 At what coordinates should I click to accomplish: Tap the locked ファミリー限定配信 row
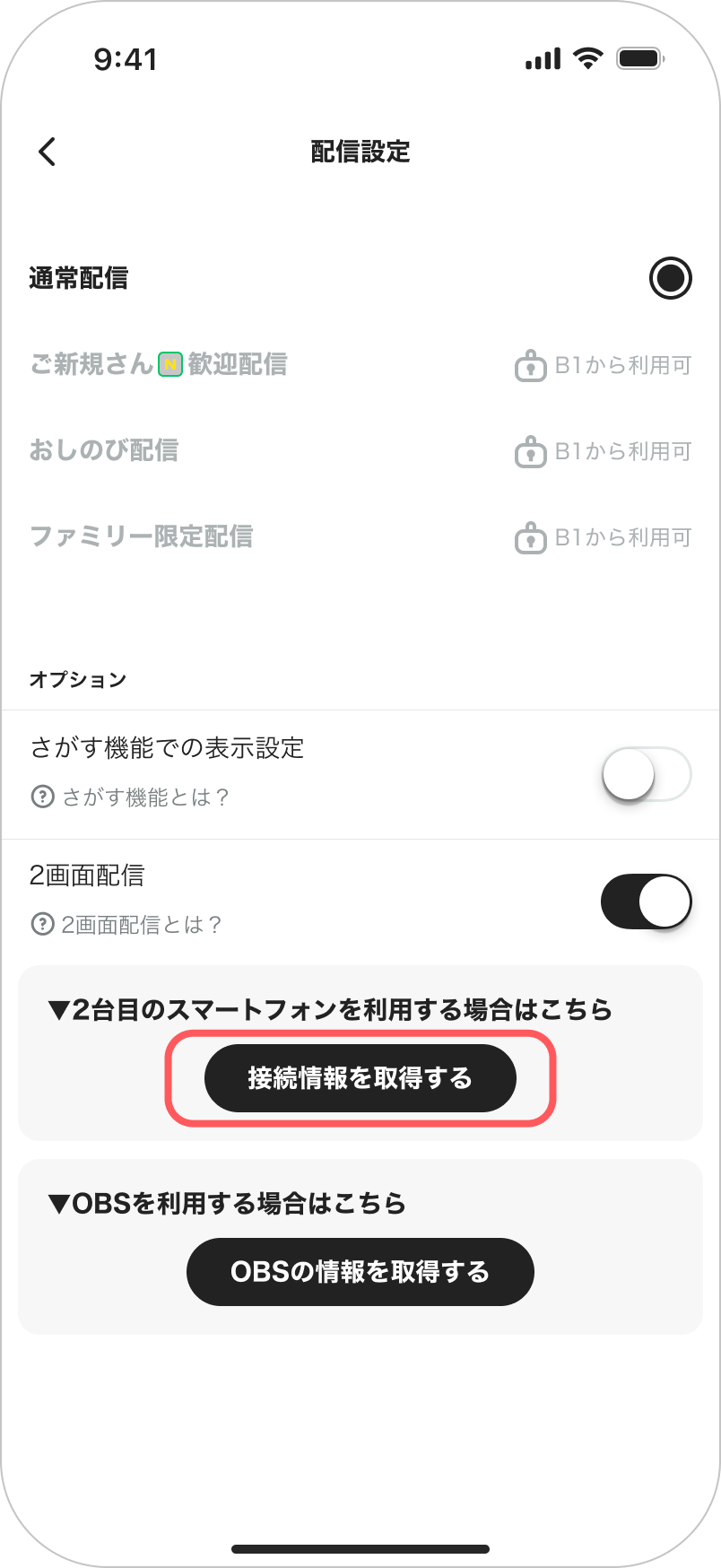(360, 536)
